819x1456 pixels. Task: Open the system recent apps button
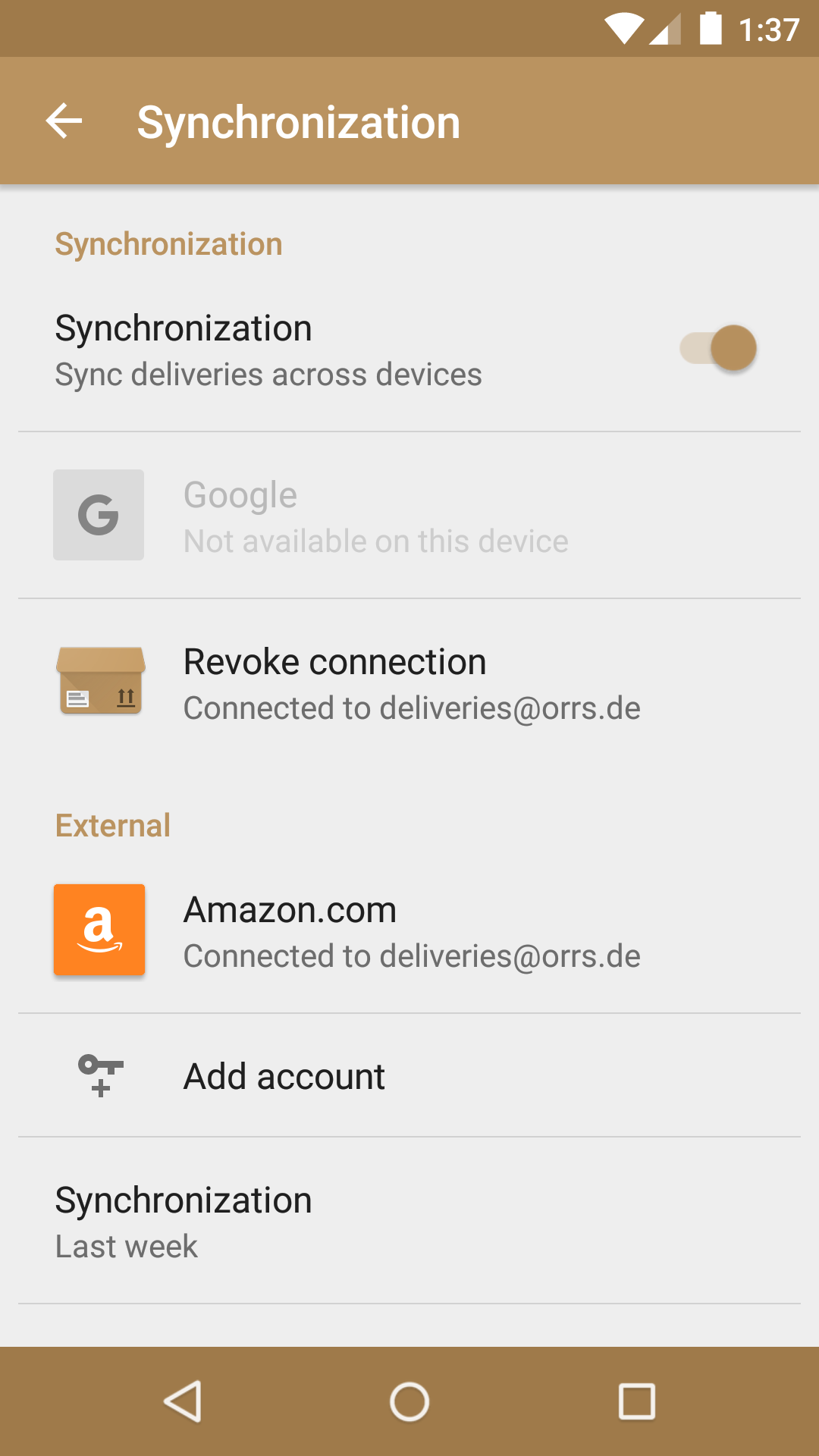(x=636, y=1401)
